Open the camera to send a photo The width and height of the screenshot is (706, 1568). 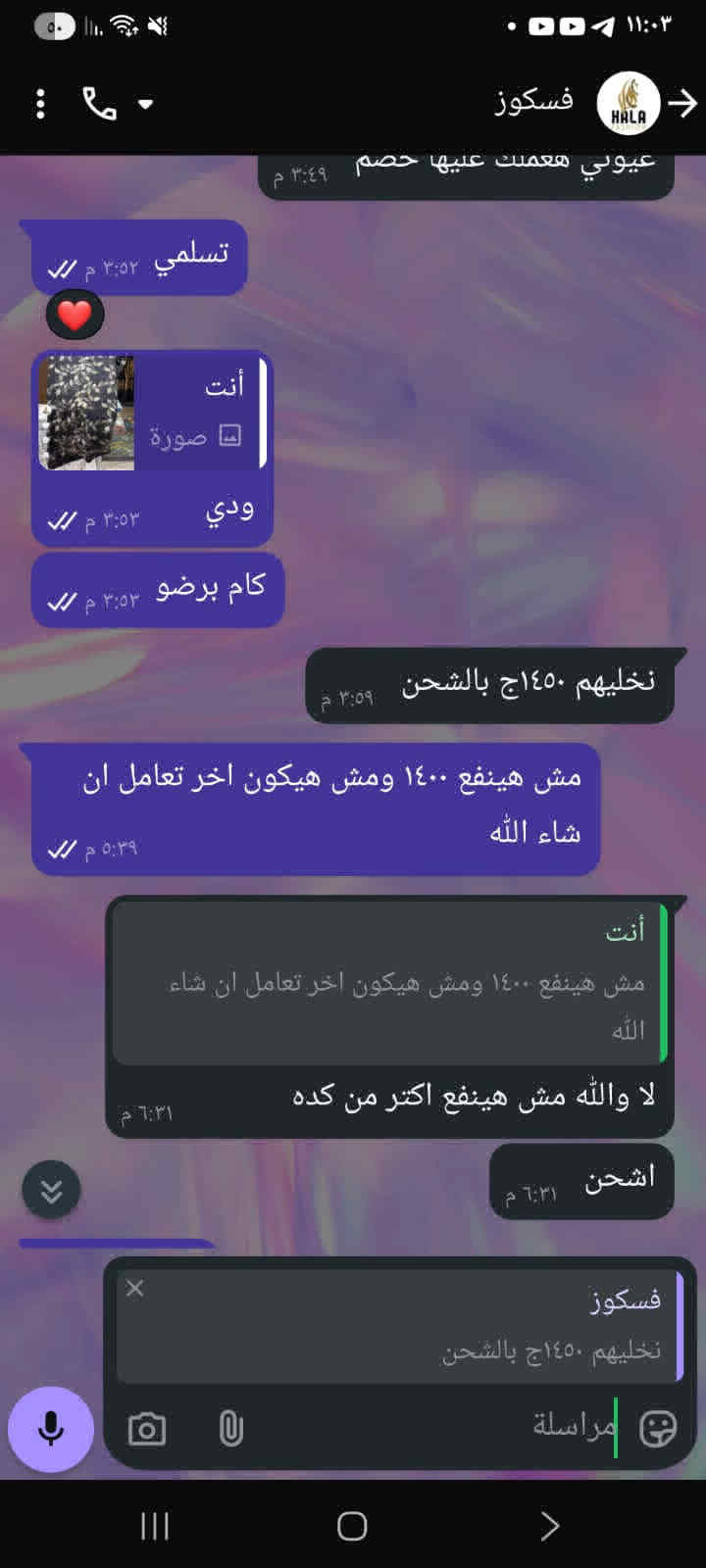(x=147, y=1430)
